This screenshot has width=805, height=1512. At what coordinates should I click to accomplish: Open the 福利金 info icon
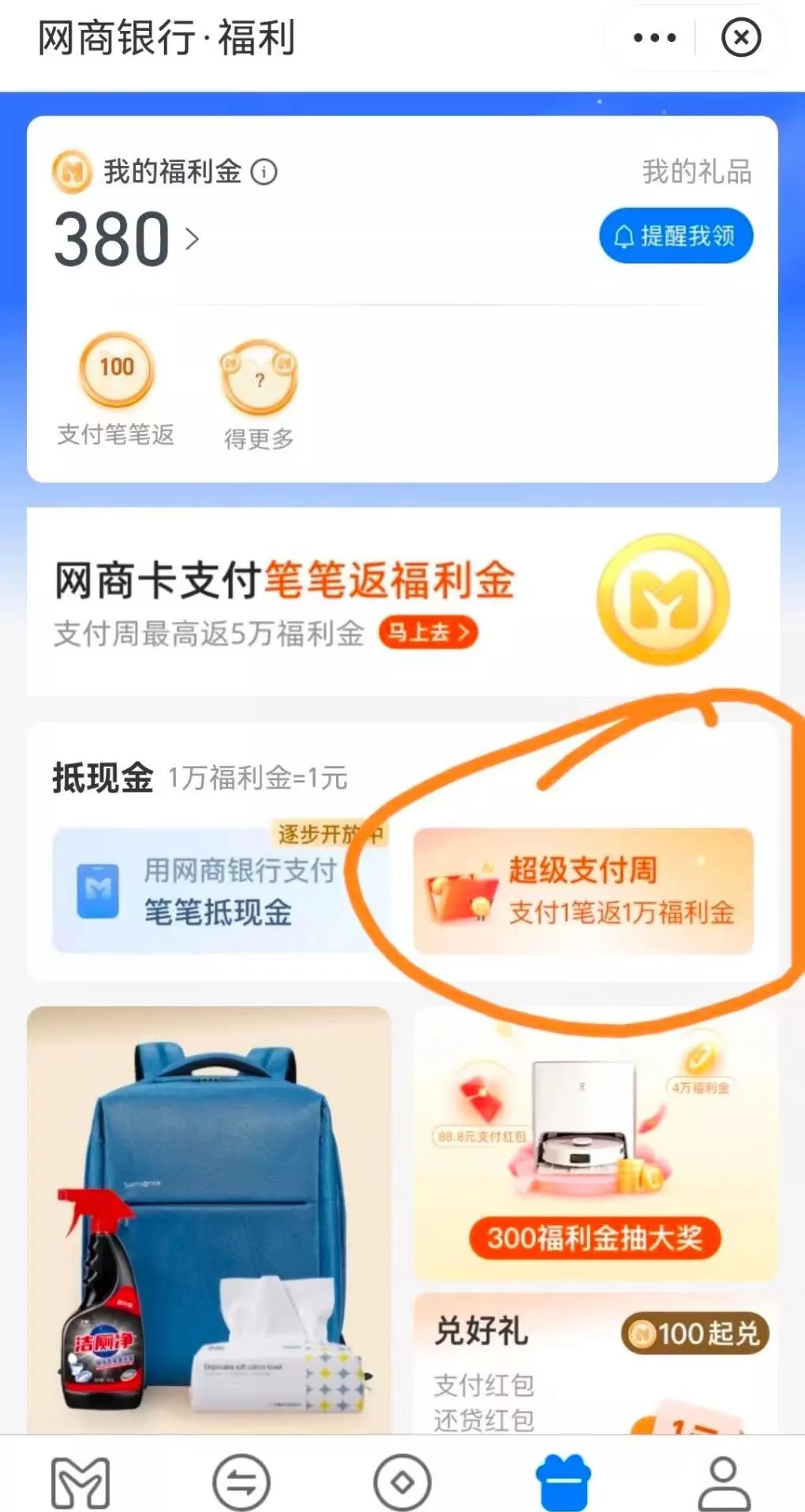[264, 171]
